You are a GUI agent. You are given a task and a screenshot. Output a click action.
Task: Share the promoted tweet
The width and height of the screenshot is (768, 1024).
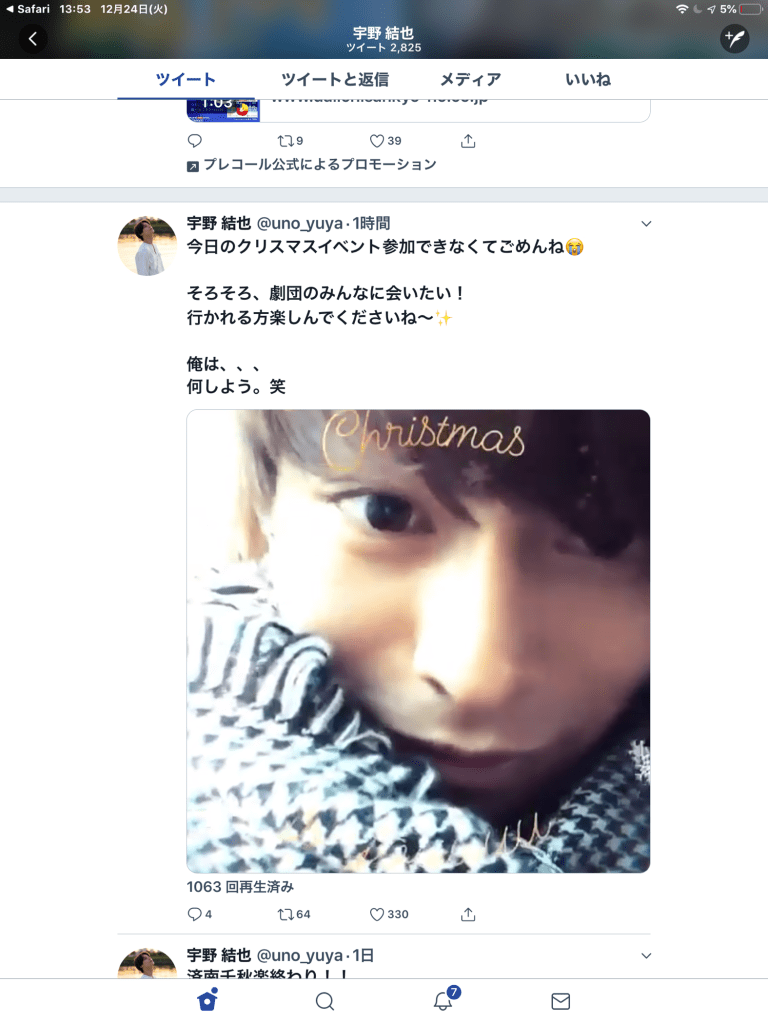[468, 141]
